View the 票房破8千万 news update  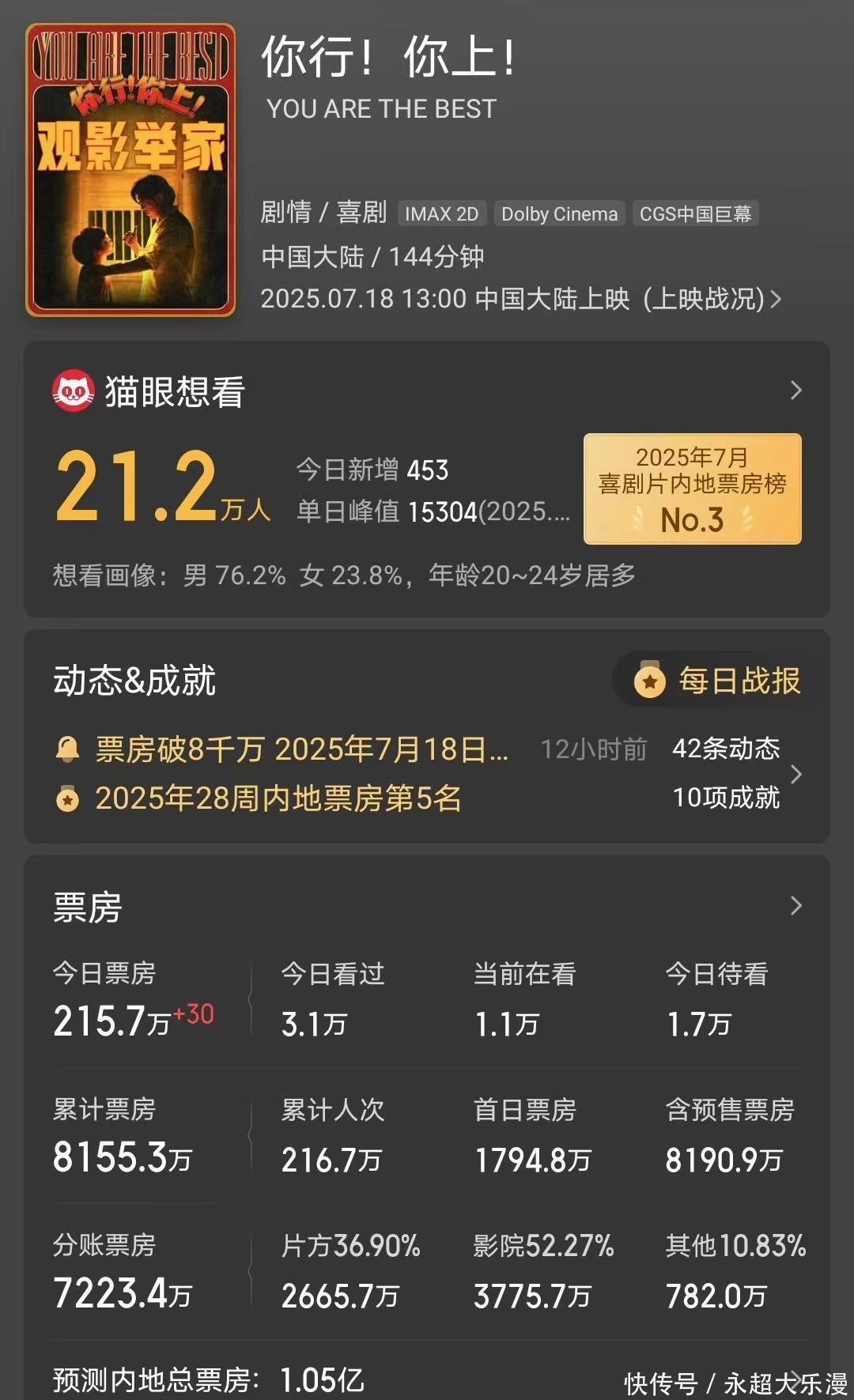point(300,749)
